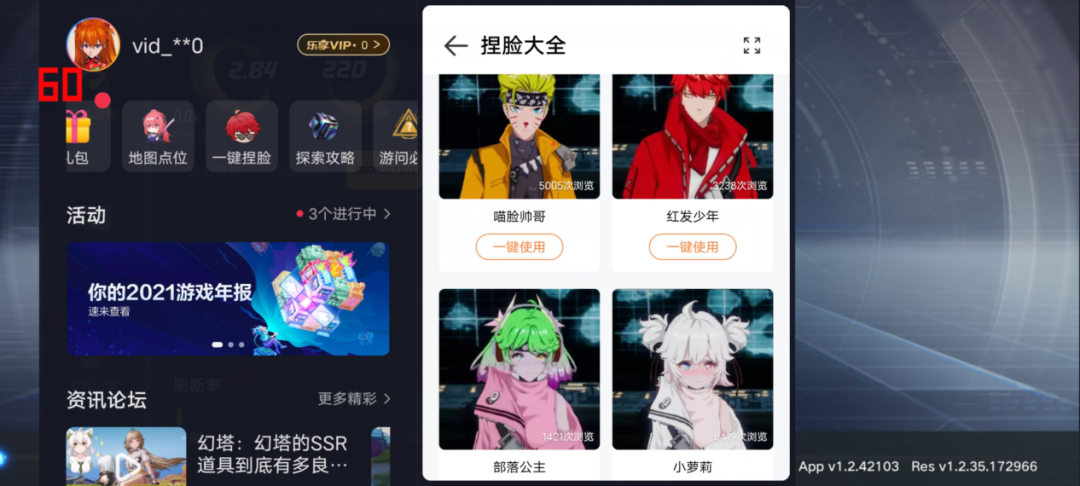Open the 礼包 gift shortcut
1080x486 pixels.
(78, 136)
